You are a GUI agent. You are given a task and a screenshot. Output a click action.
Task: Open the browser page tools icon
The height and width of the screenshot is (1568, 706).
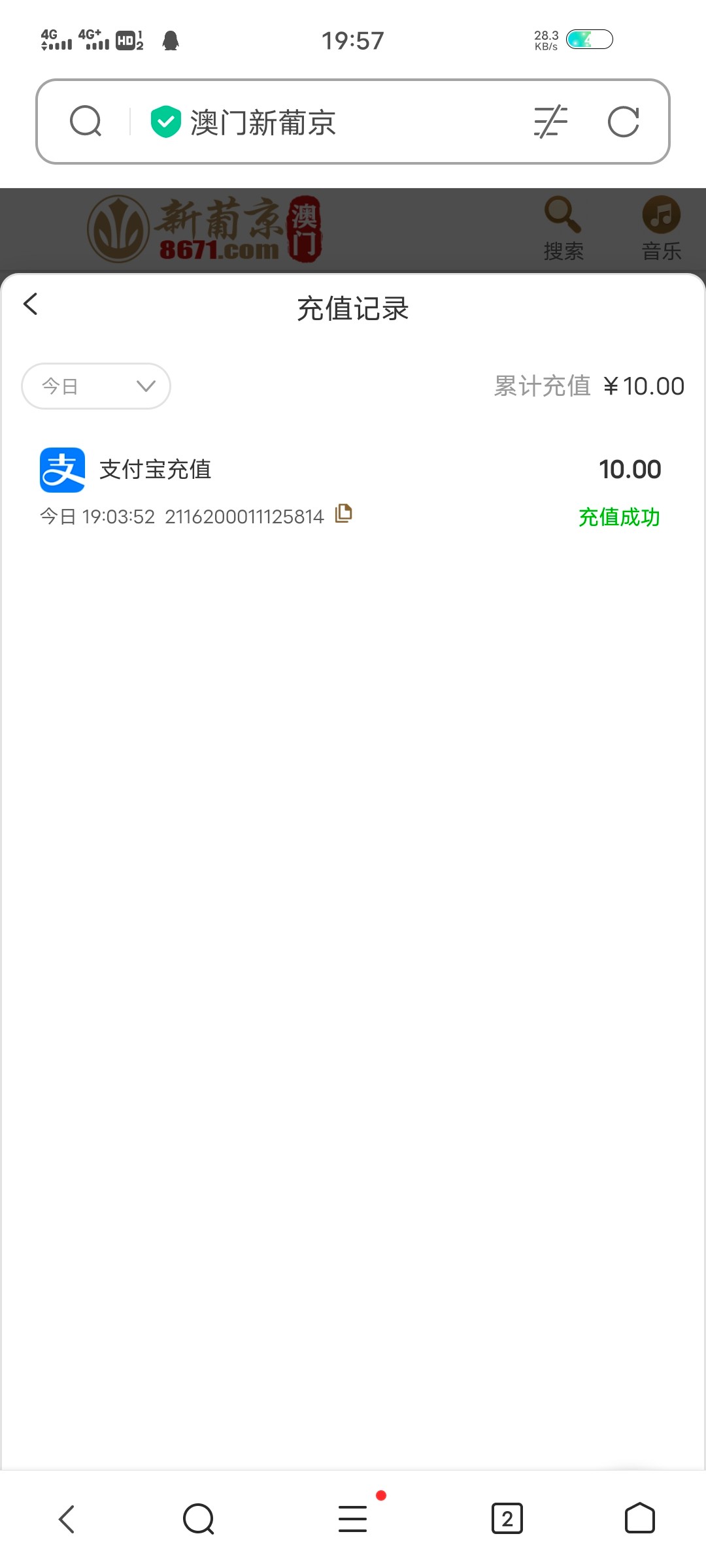tap(550, 122)
